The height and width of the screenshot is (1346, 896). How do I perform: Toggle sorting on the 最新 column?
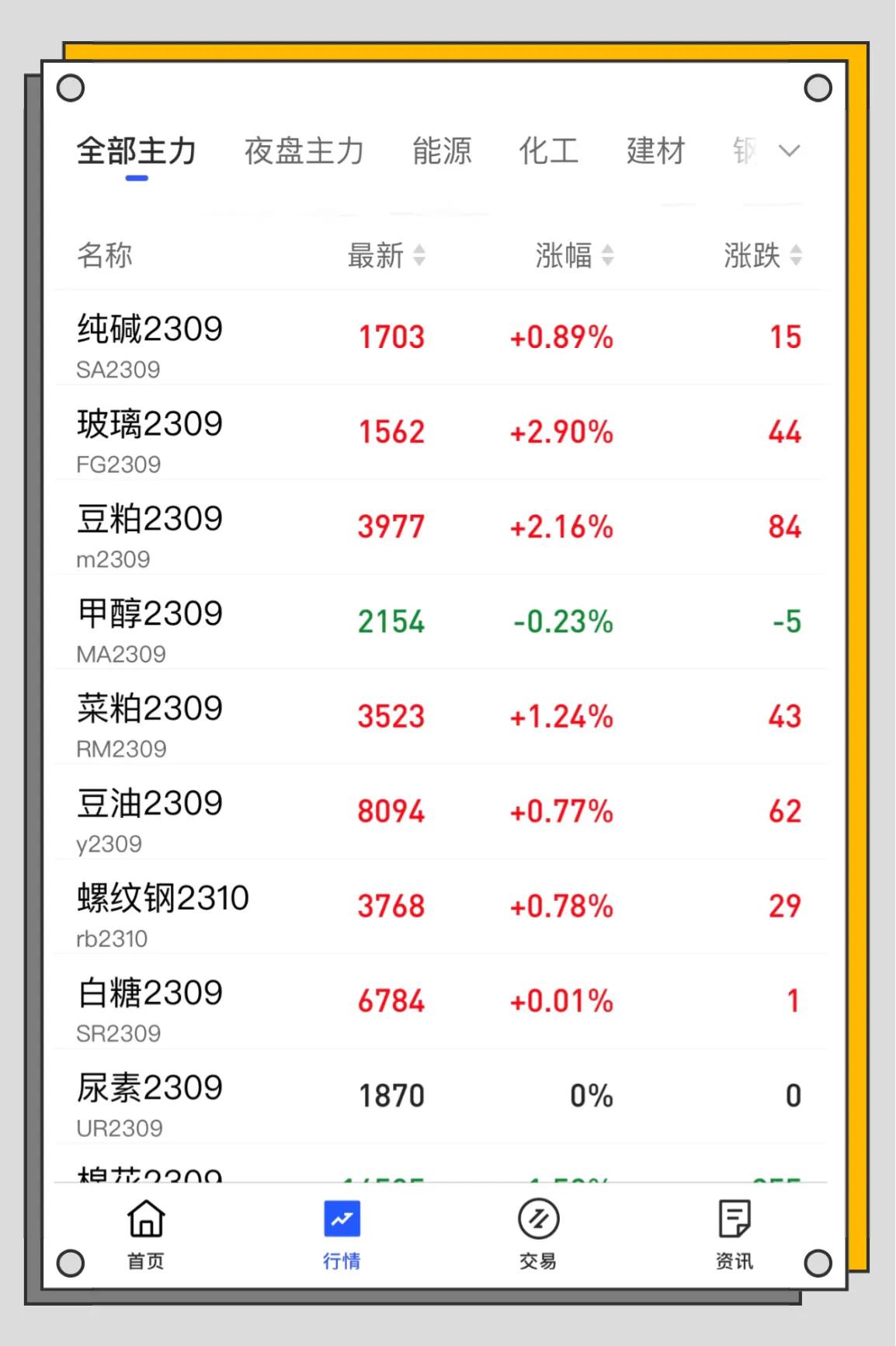point(420,256)
